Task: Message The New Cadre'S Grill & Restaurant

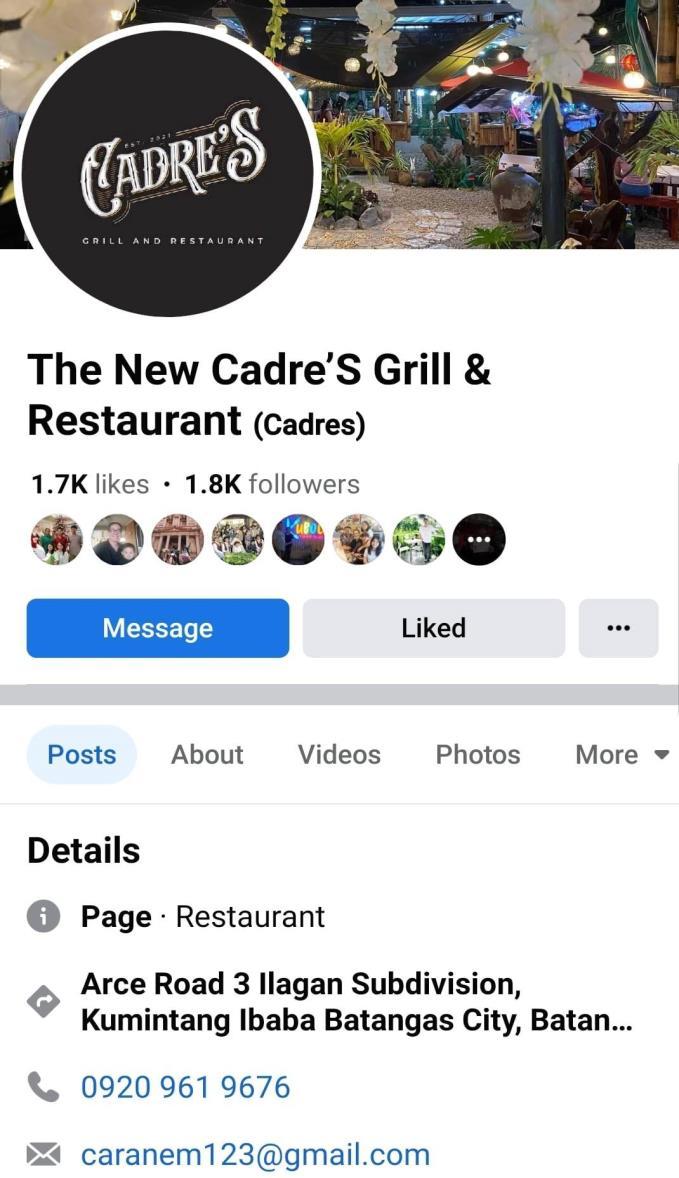Action: point(158,628)
